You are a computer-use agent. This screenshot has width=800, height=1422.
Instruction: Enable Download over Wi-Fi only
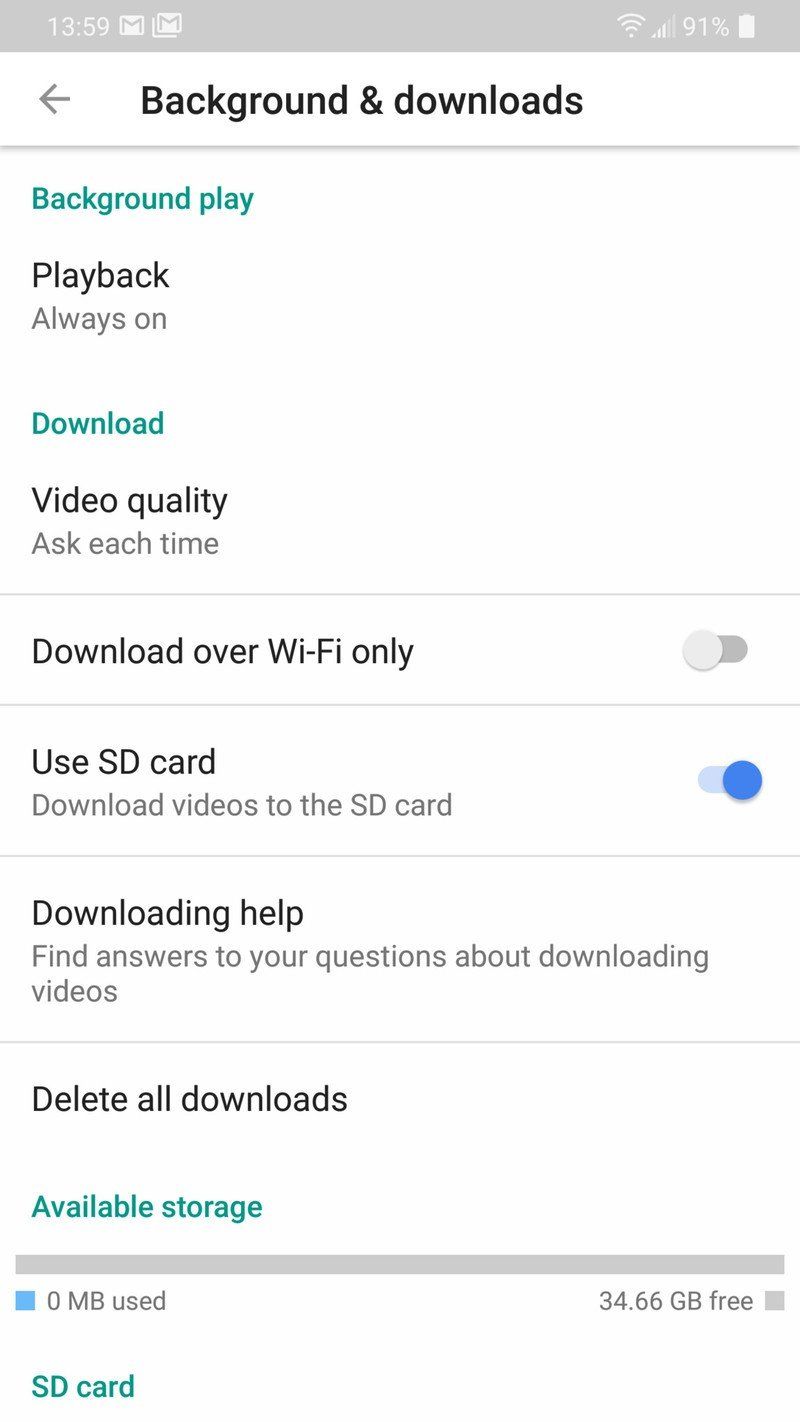coord(718,650)
